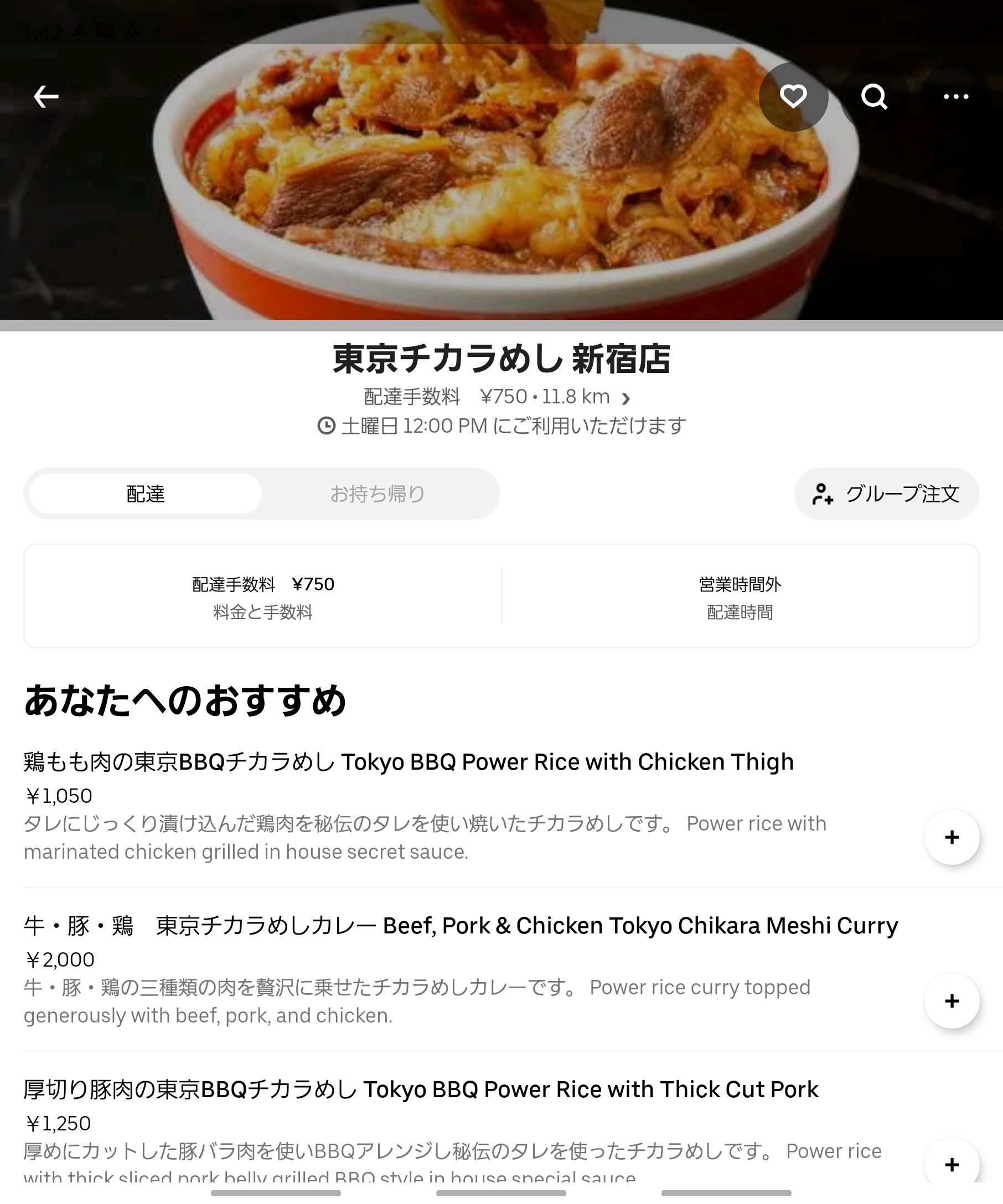Open delivery fee and distance details chevron
Viewport: 1003px width, 1204px height.
[x=625, y=398]
